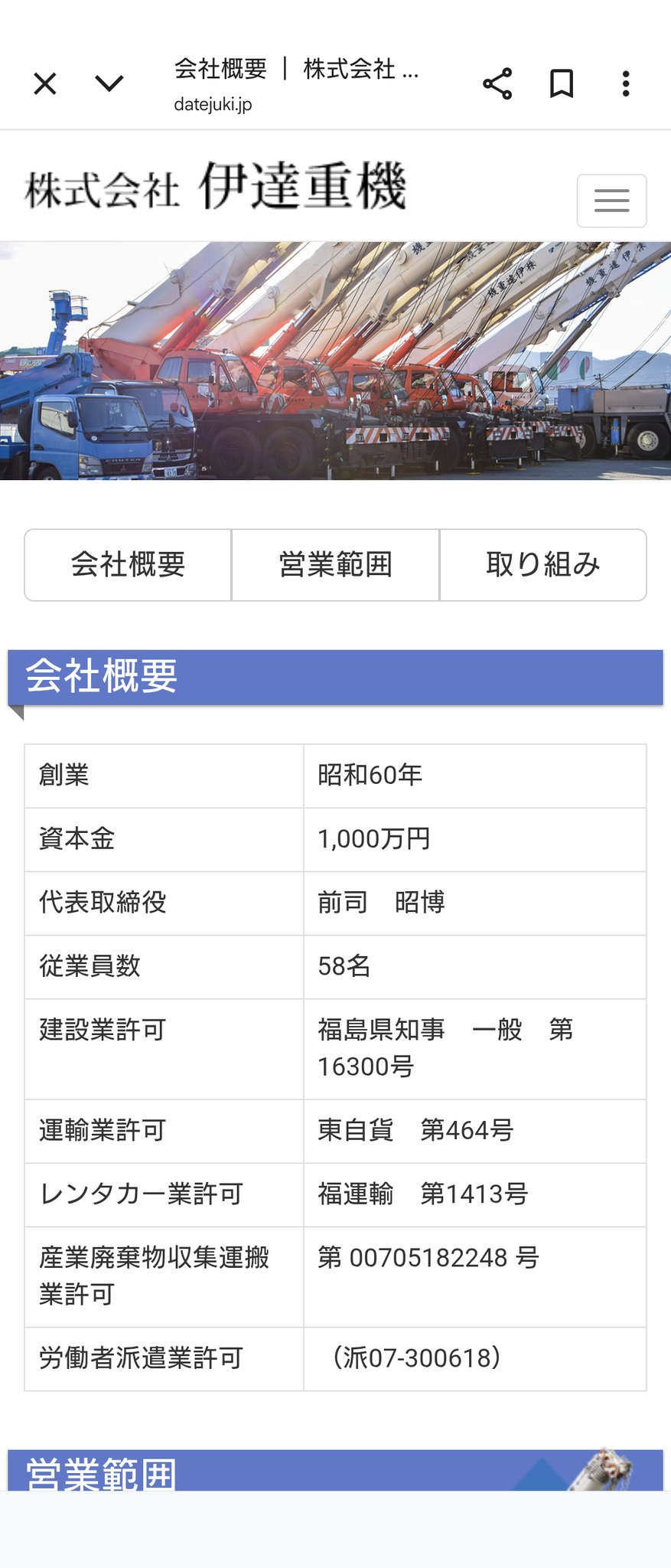The width and height of the screenshot is (671, 1568).
Task: Expand the browser tab dropdown chevron
Action: pyautogui.click(x=109, y=83)
